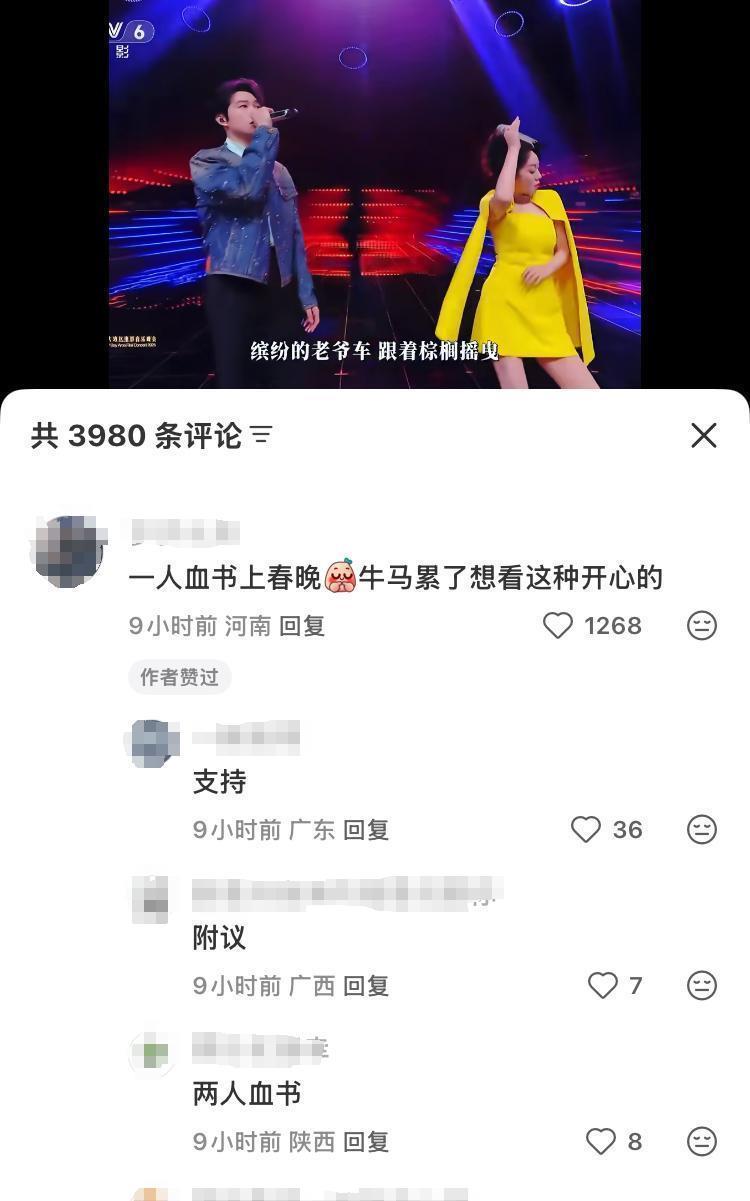Reply to the 两人血书 comment
Viewport: 750px width, 1201px height.
[x=365, y=1142]
